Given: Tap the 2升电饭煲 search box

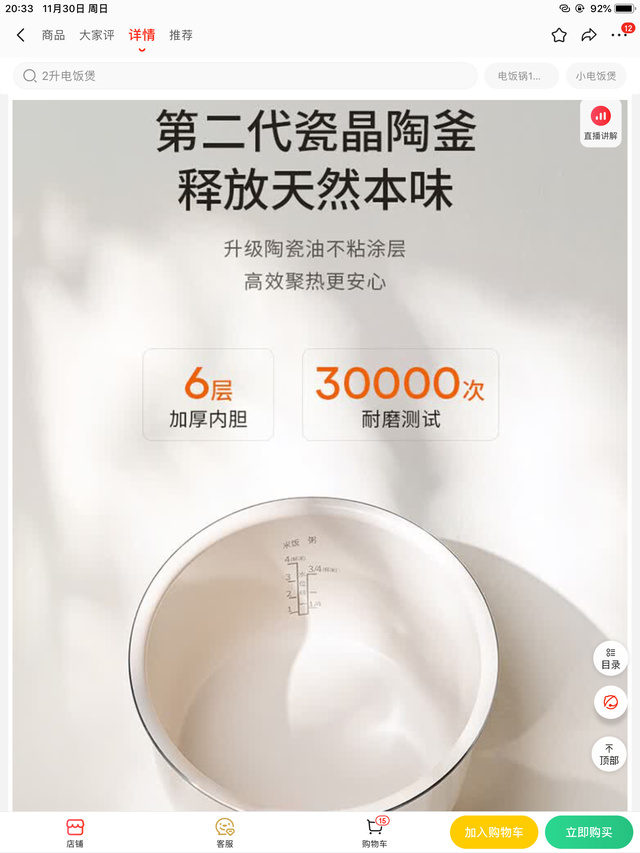Looking at the screenshot, I should coord(245,76).
